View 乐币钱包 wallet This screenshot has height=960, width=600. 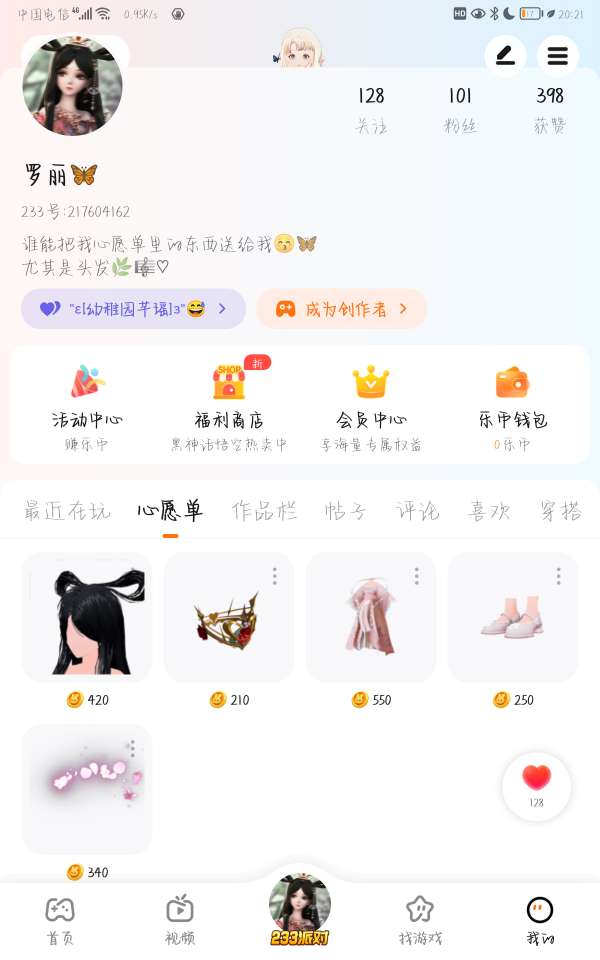[512, 401]
